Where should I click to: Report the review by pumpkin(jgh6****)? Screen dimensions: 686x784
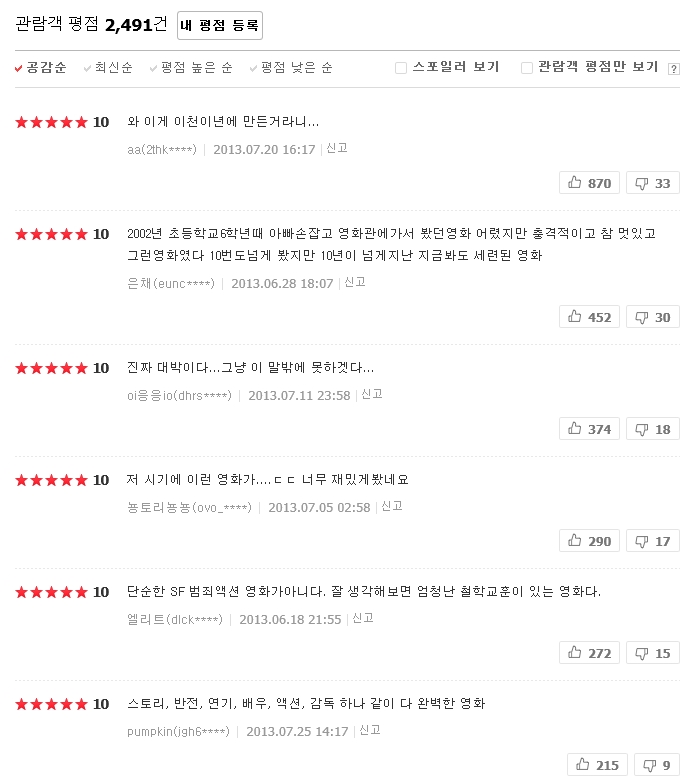(x=370, y=730)
